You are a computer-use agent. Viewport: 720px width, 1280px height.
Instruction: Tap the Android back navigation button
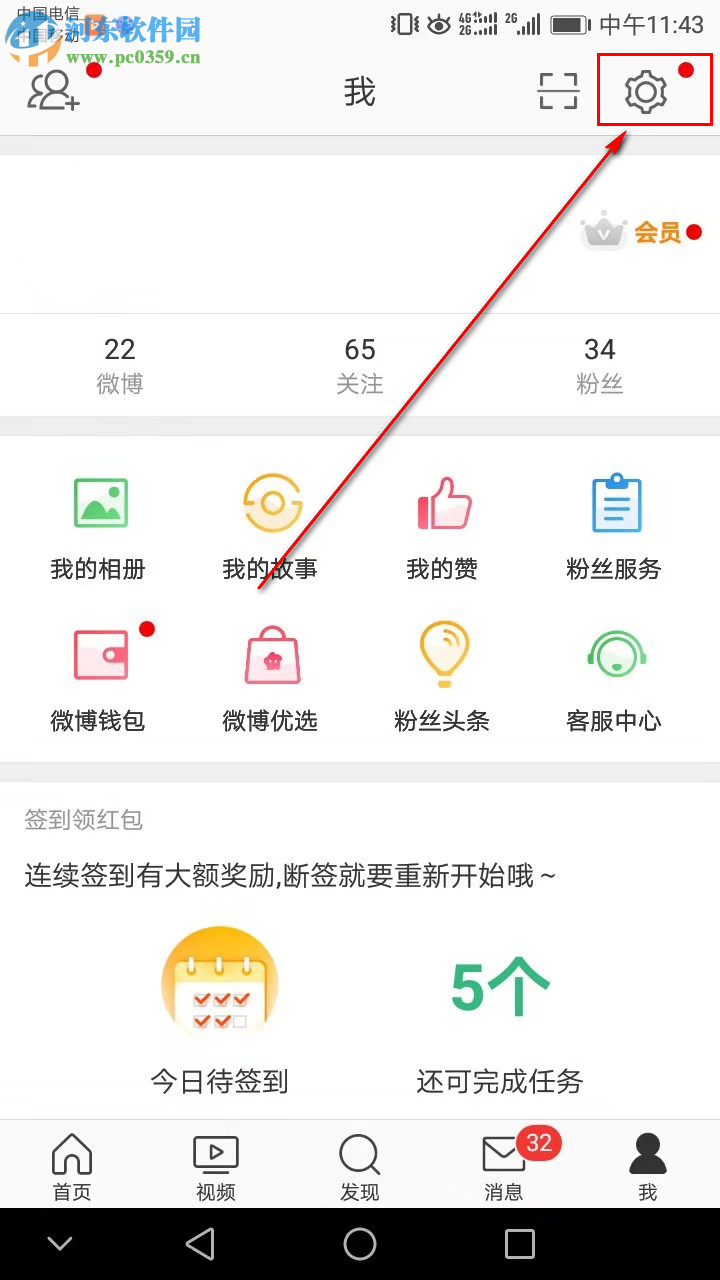click(200, 1243)
